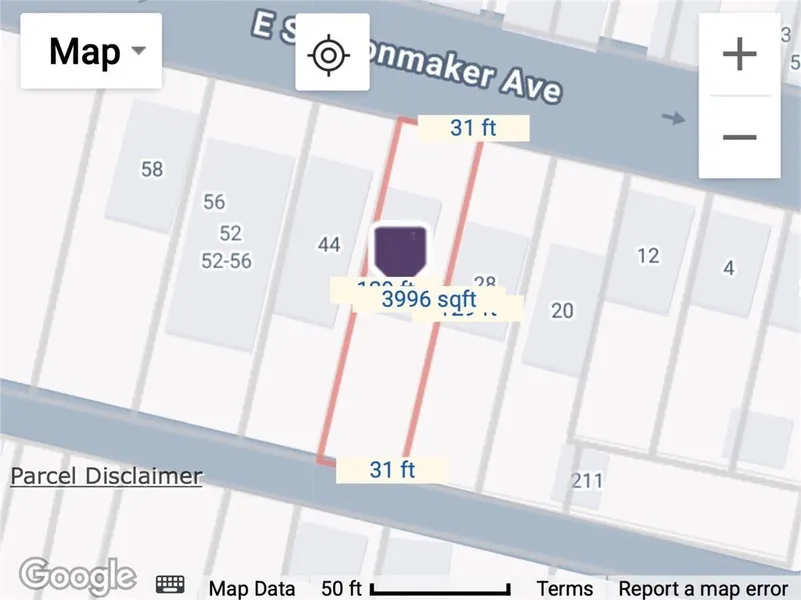801x600 pixels.
Task: Open Google logo link
Action: (78, 575)
